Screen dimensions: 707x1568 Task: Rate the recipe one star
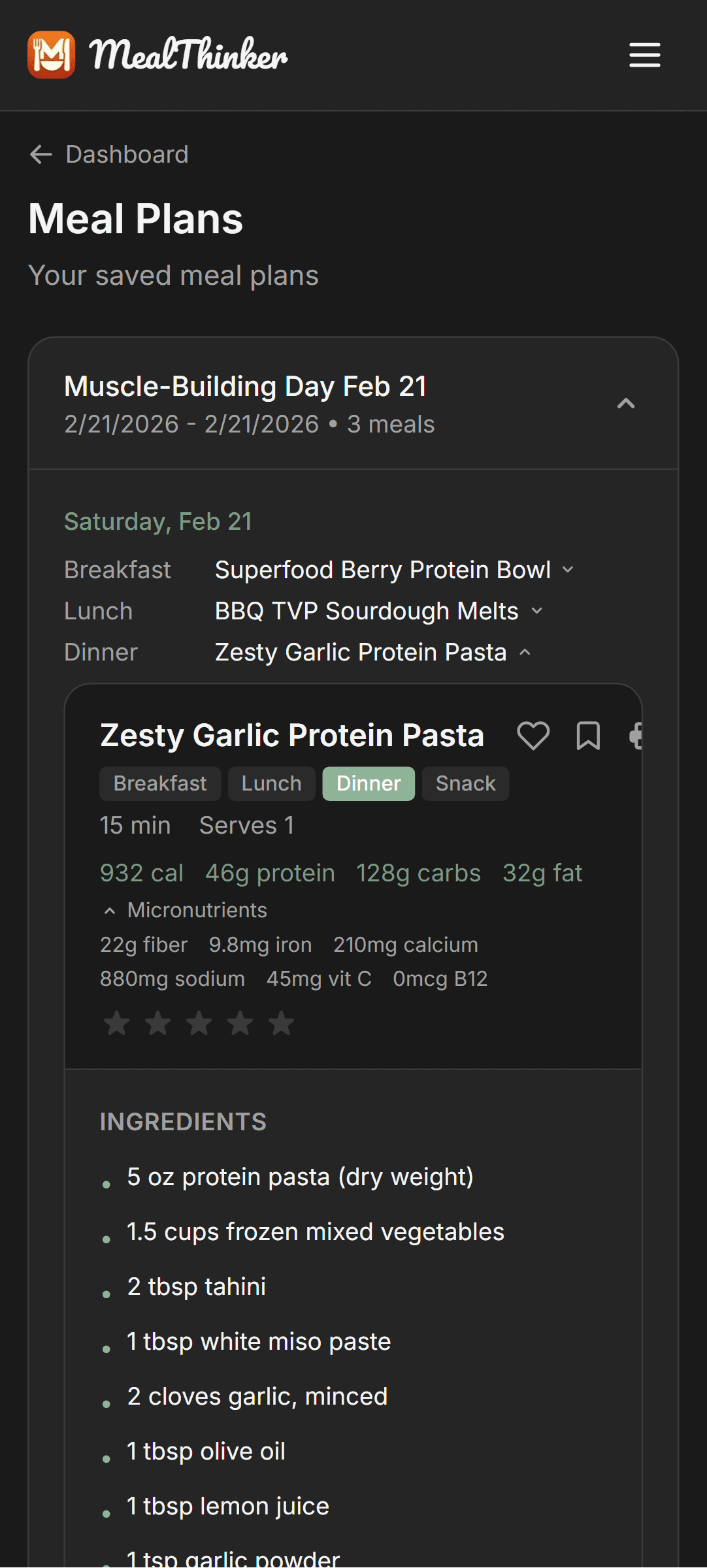[x=116, y=1022]
